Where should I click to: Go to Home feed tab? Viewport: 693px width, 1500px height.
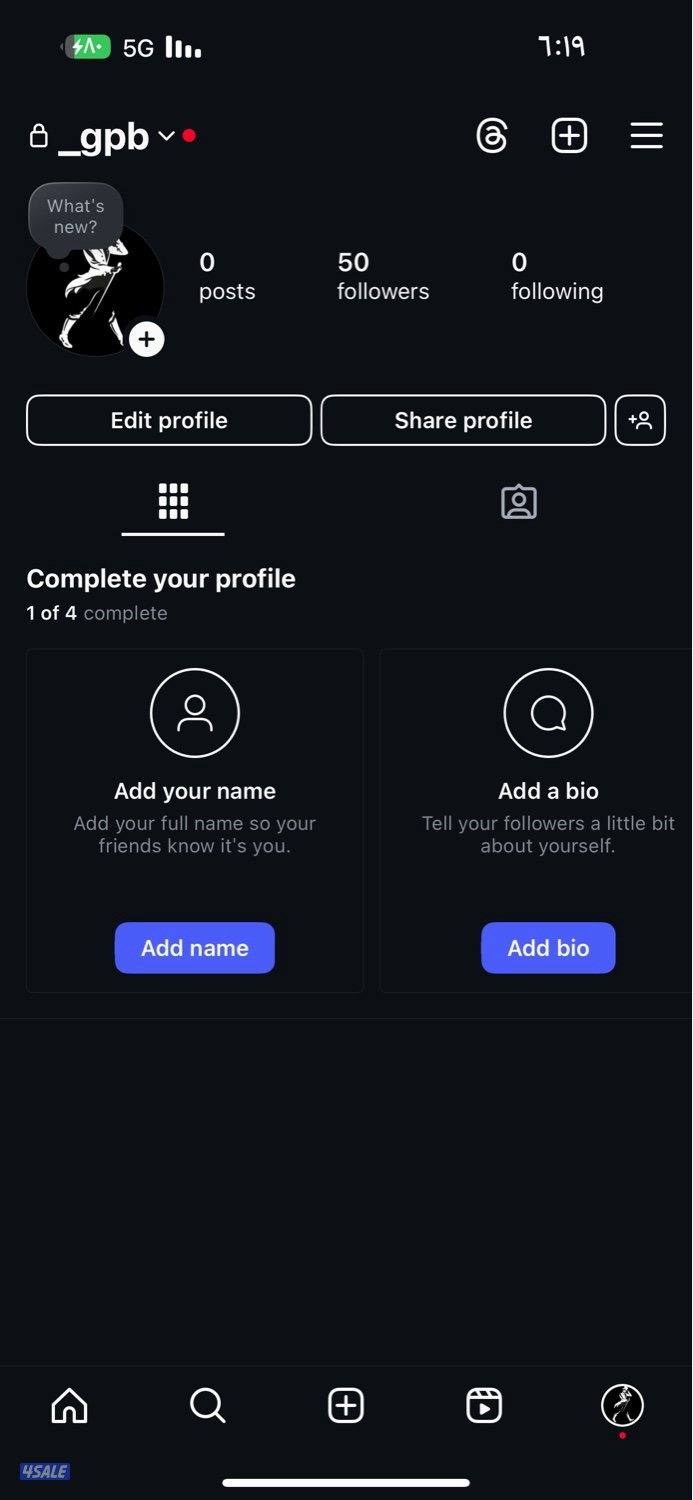[69, 1406]
